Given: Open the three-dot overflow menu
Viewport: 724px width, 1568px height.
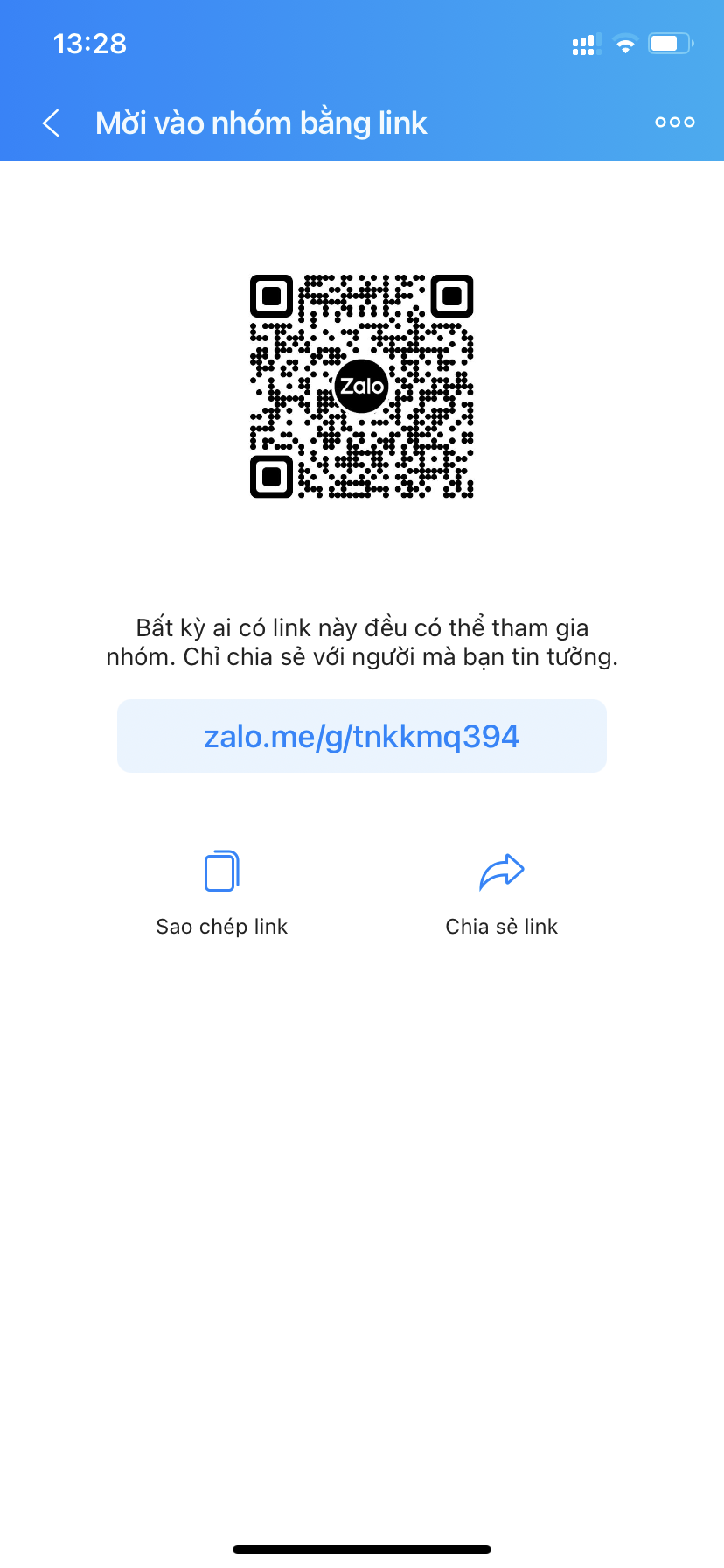Looking at the screenshot, I should (675, 122).
